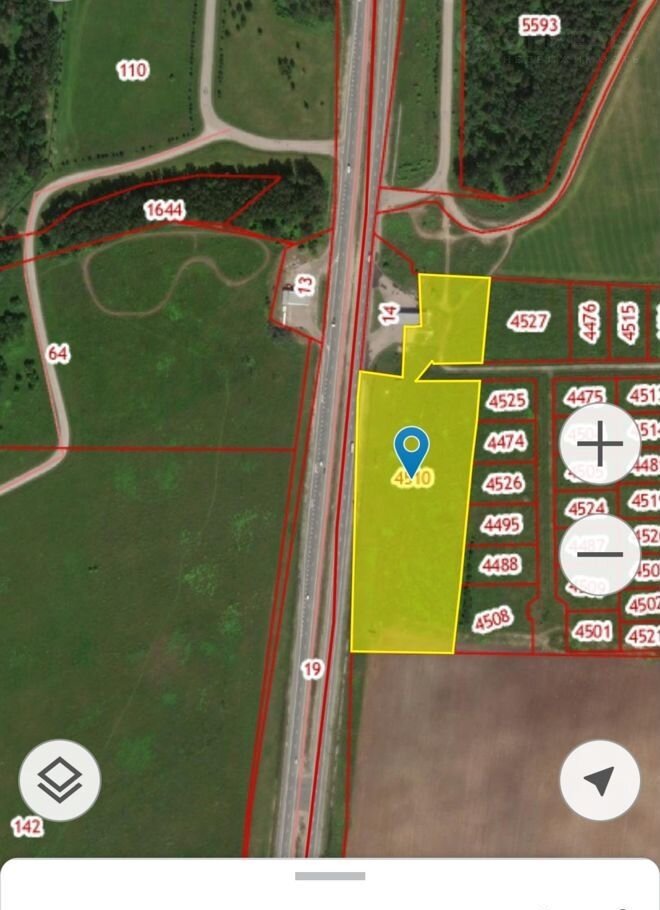Screen dimensions: 660x910
Task: Select land plot 5593 on the map
Action: coord(539,25)
